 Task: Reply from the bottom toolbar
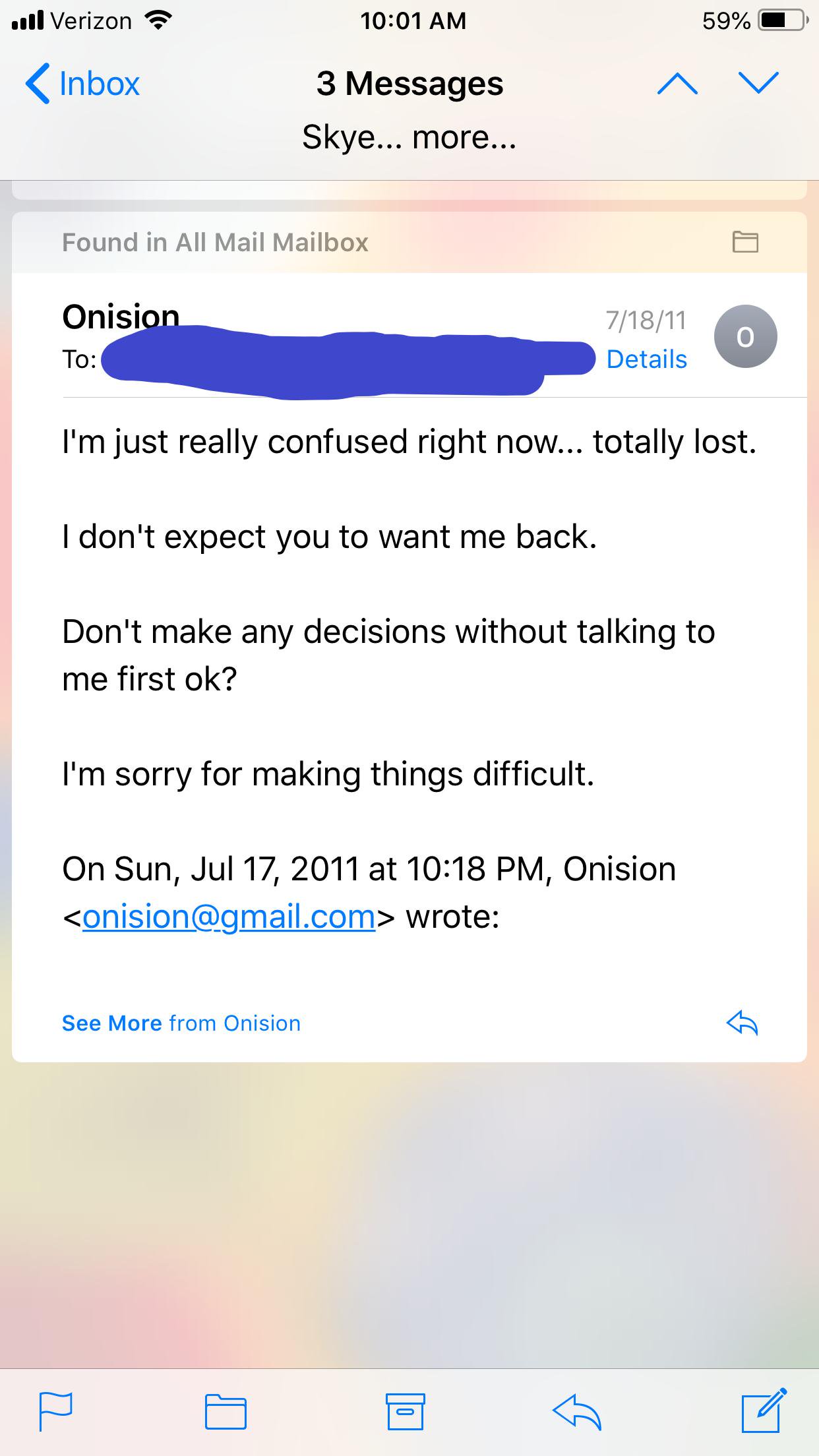pos(576,1412)
